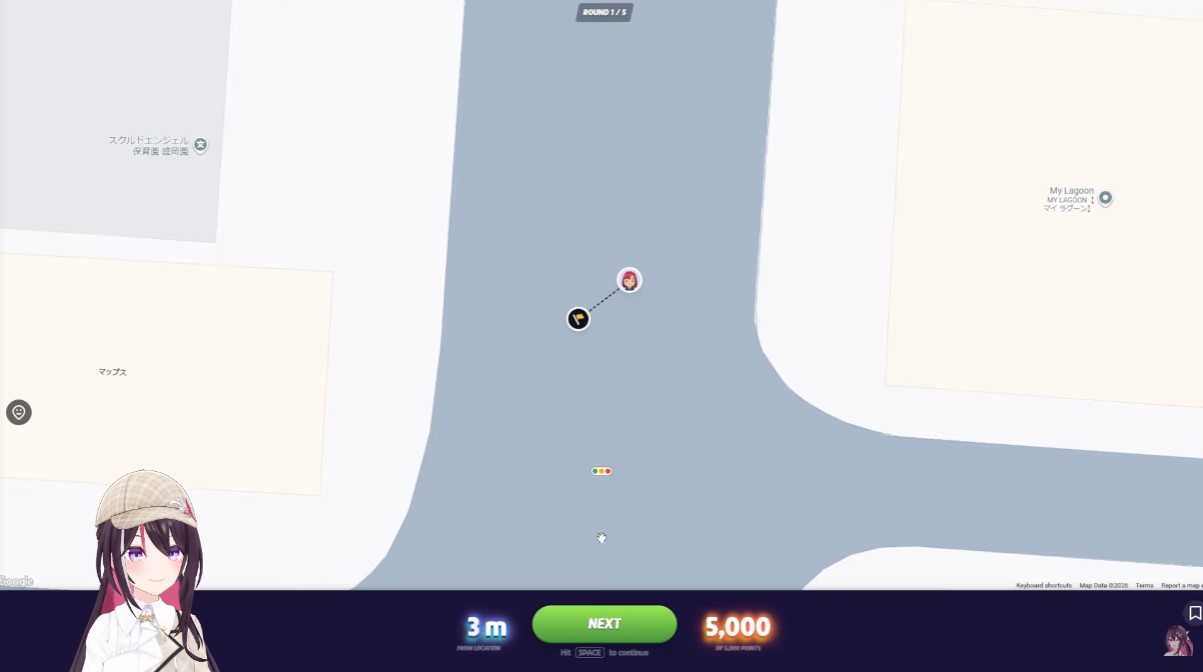Tap the player avatar guess pin
The image size is (1203, 672).
coord(629,280)
